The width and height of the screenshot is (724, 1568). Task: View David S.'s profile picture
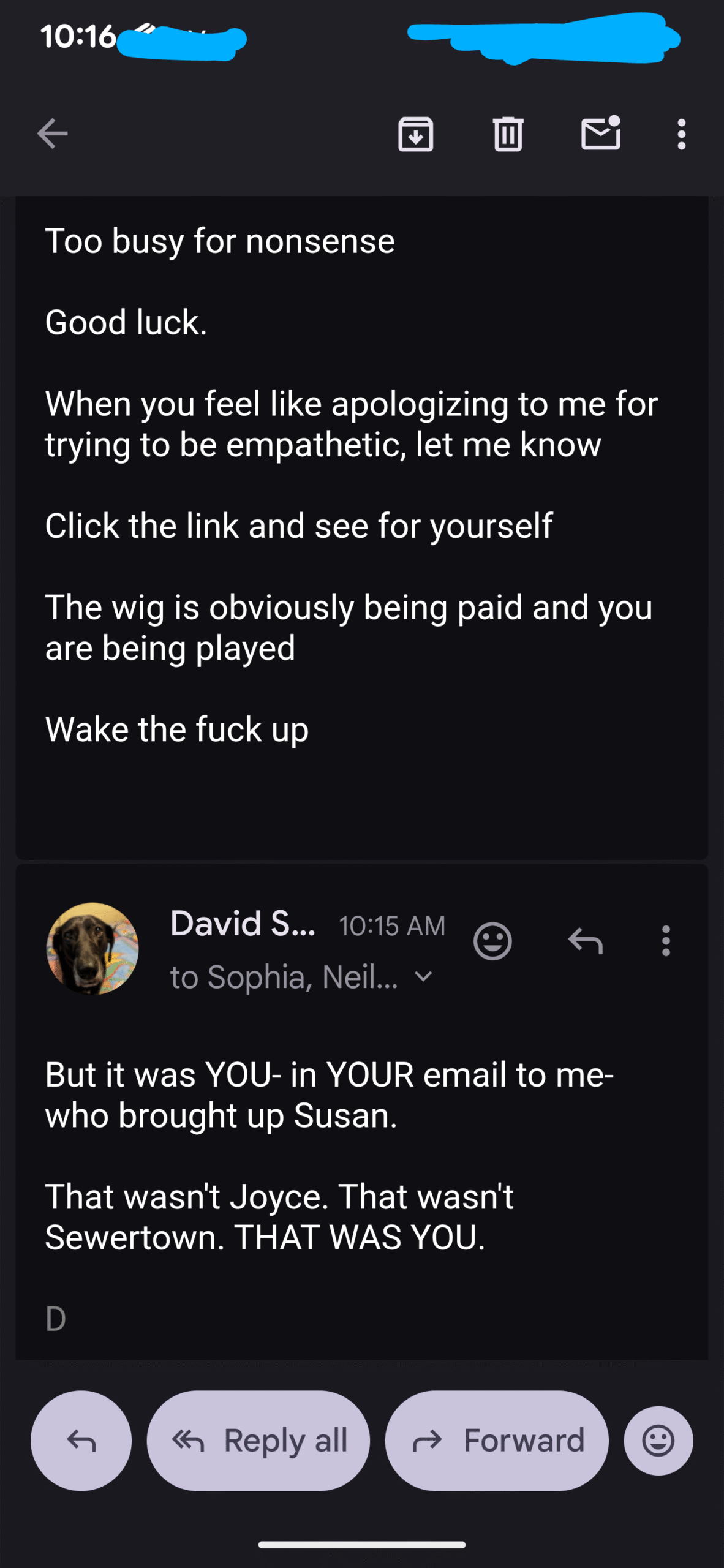click(92, 948)
